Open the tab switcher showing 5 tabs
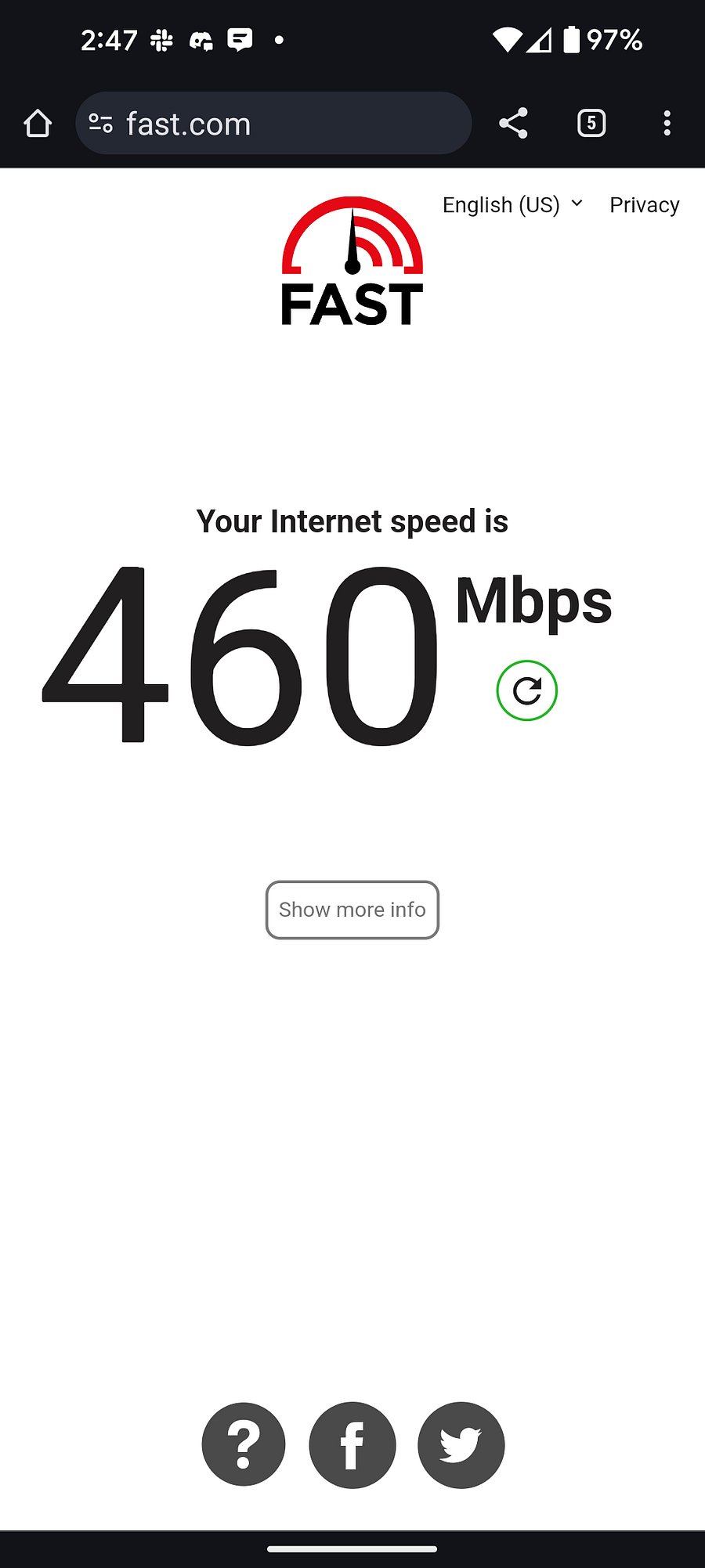Image resolution: width=705 pixels, height=1568 pixels. coord(591,124)
